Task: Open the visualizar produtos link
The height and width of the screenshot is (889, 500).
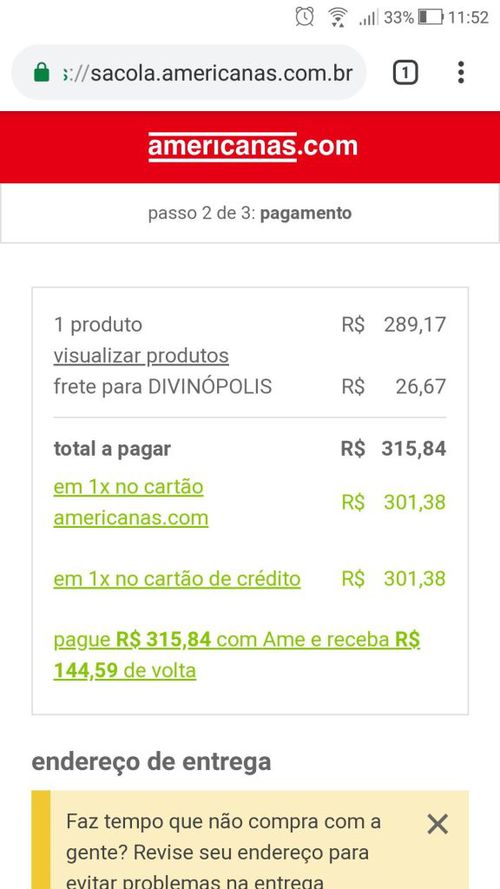Action: [141, 356]
